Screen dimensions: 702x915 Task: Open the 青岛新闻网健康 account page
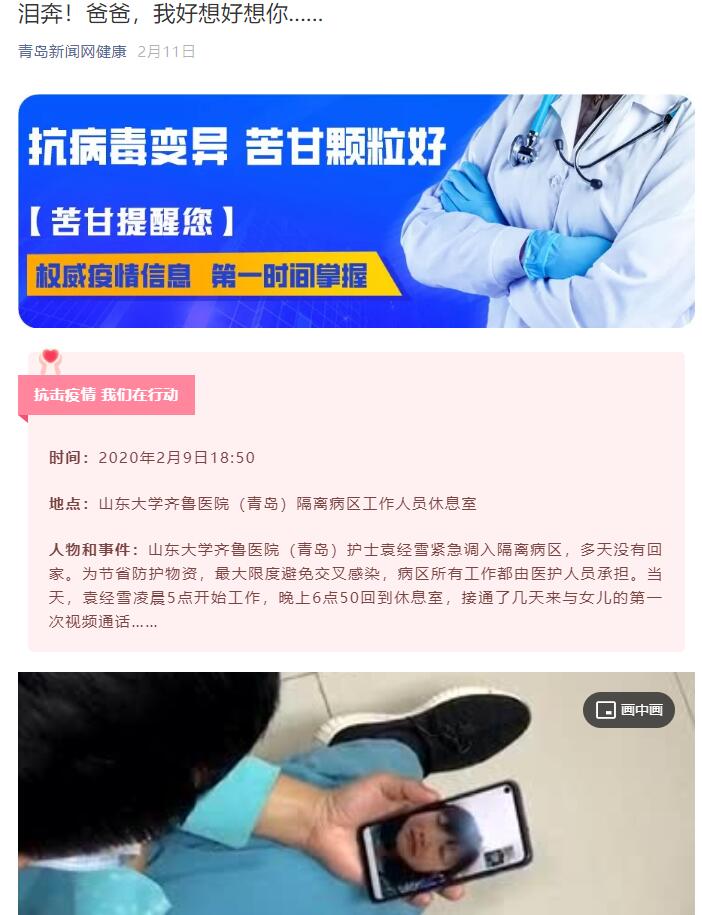[x=72, y=51]
